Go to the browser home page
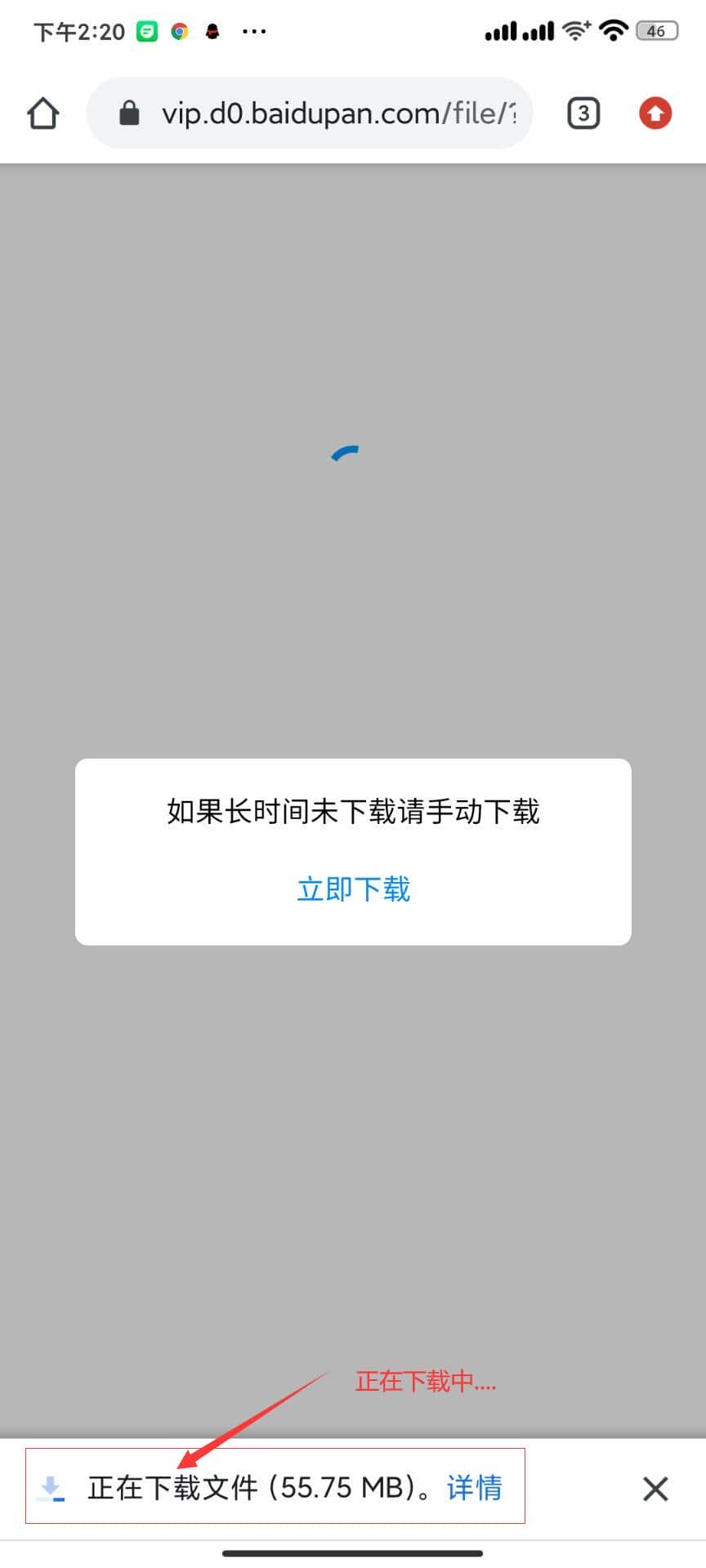Viewport: 706px width, 1568px height. (x=43, y=114)
